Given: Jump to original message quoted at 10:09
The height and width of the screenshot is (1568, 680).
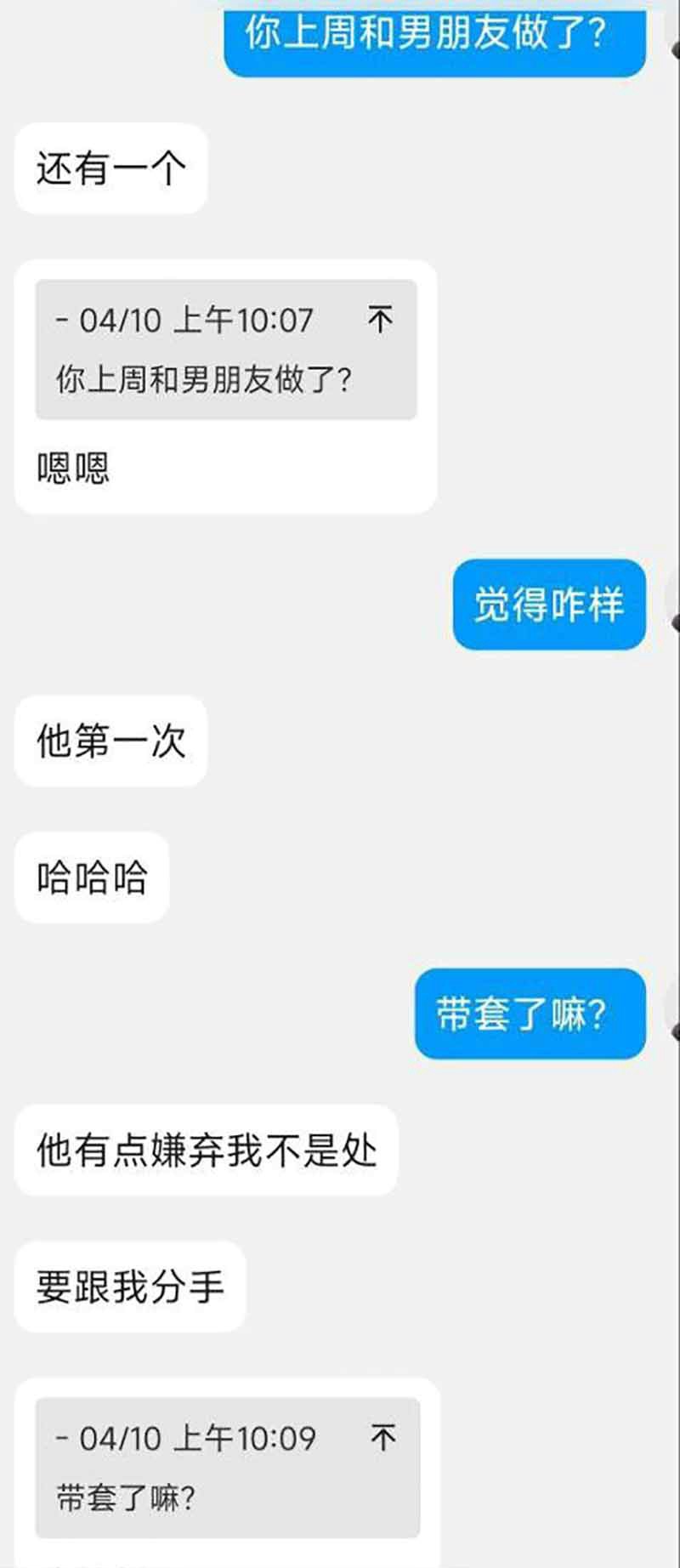Looking at the screenshot, I should pyautogui.click(x=382, y=1437).
